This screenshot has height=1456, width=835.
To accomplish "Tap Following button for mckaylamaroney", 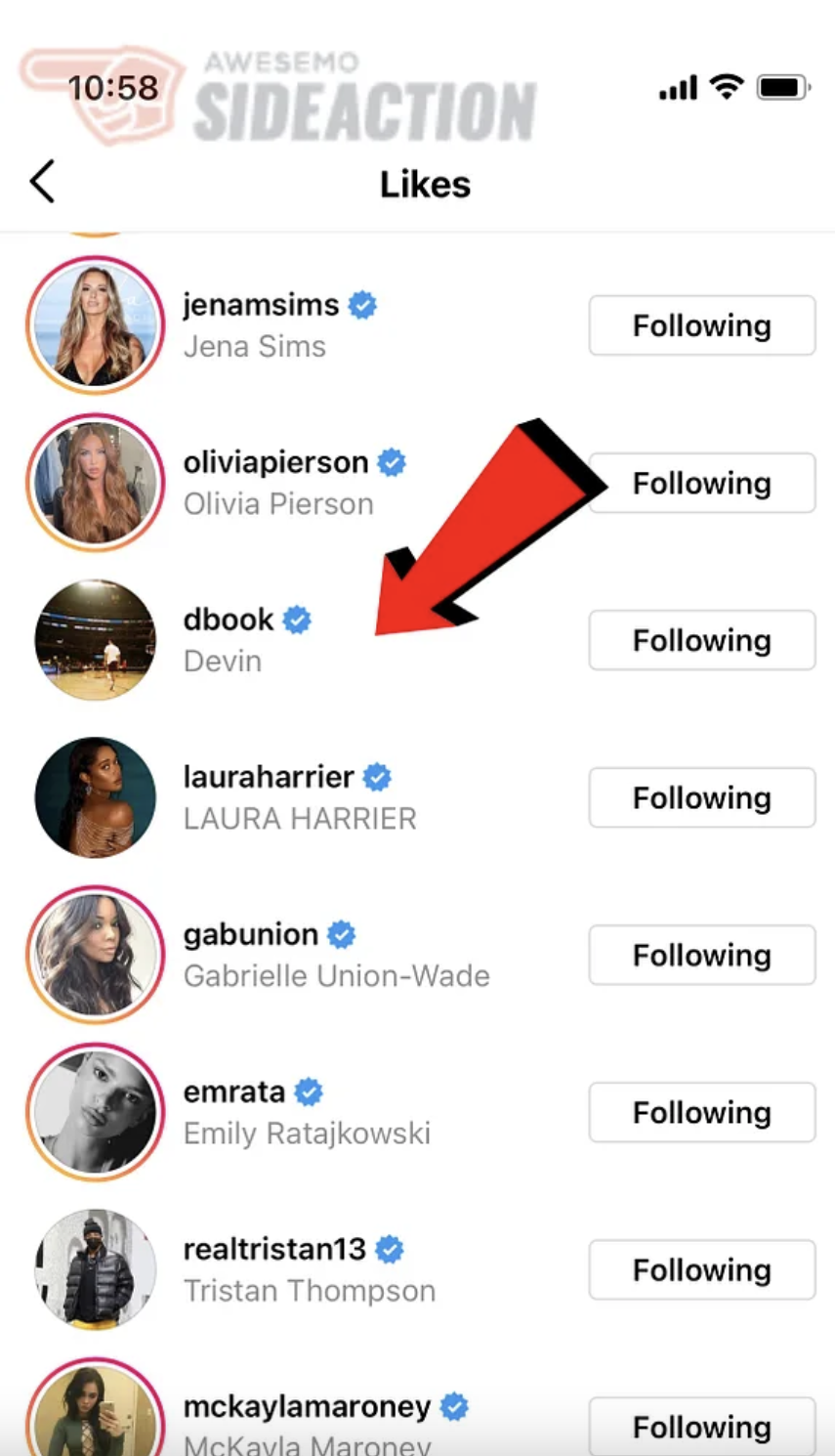I will [x=701, y=1426].
